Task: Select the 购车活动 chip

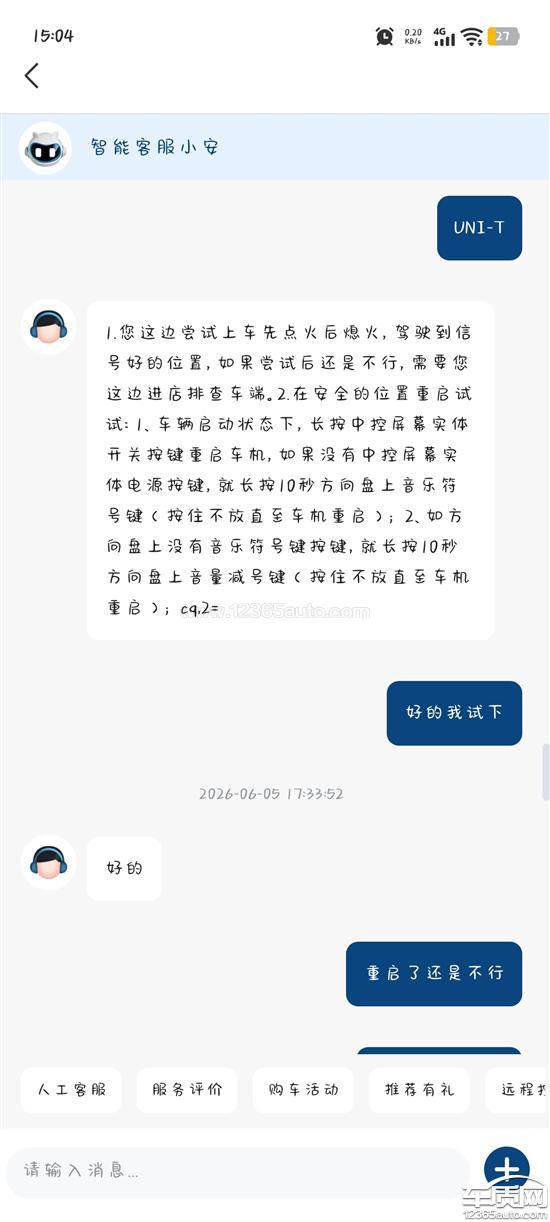Action: 303,1089
